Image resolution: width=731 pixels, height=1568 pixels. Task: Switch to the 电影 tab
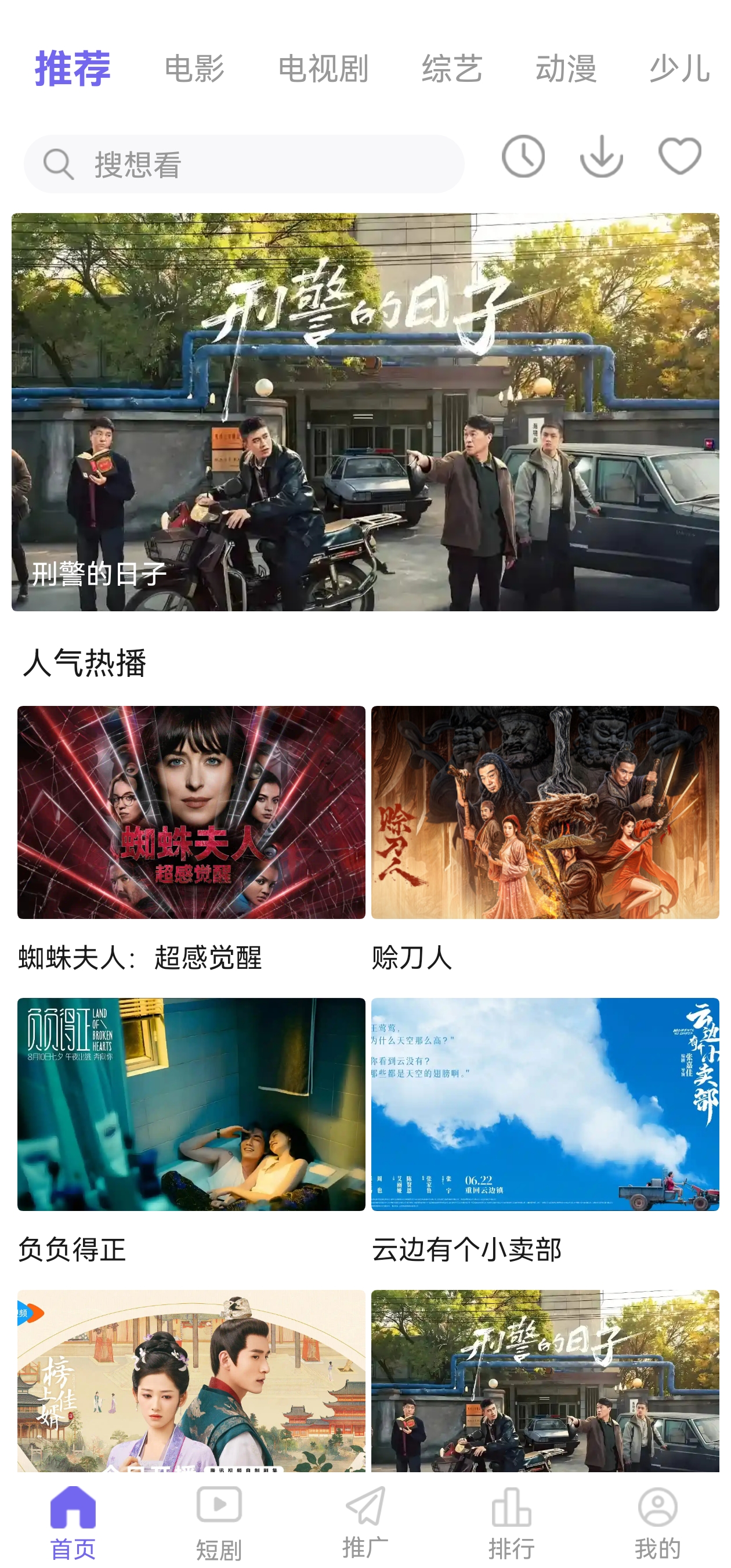point(194,69)
